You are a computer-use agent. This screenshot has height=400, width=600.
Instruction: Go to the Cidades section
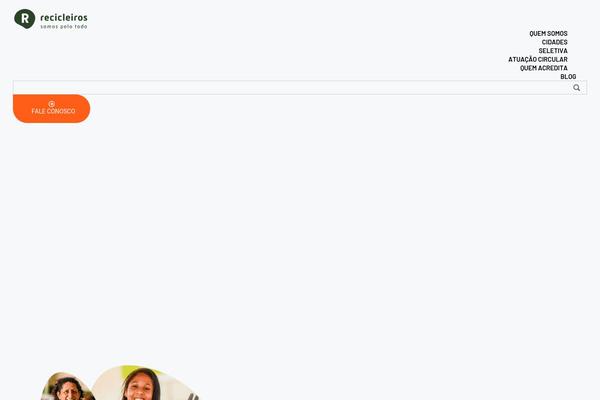554,42
